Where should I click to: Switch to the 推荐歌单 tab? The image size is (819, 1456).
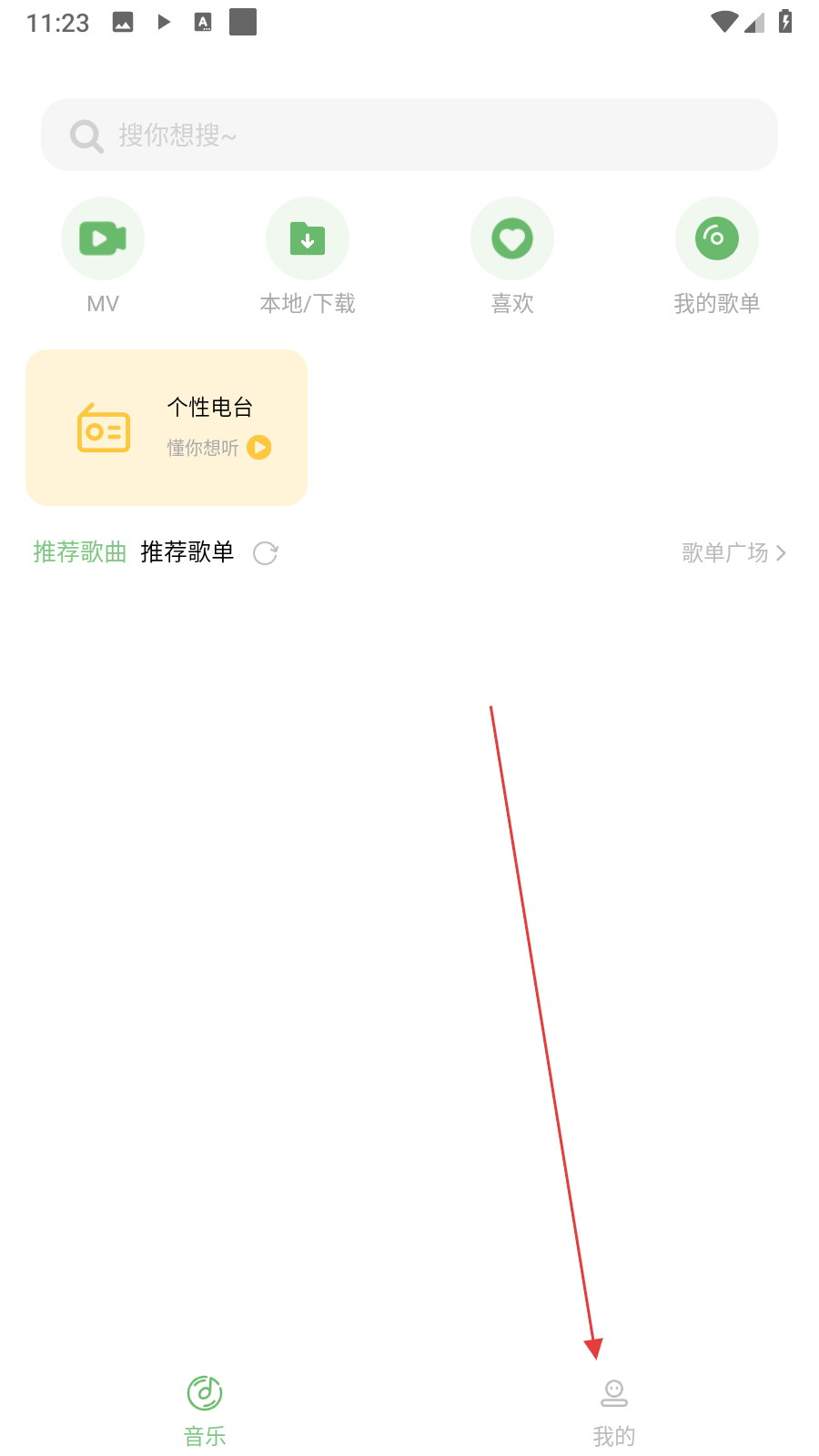pyautogui.click(x=187, y=552)
